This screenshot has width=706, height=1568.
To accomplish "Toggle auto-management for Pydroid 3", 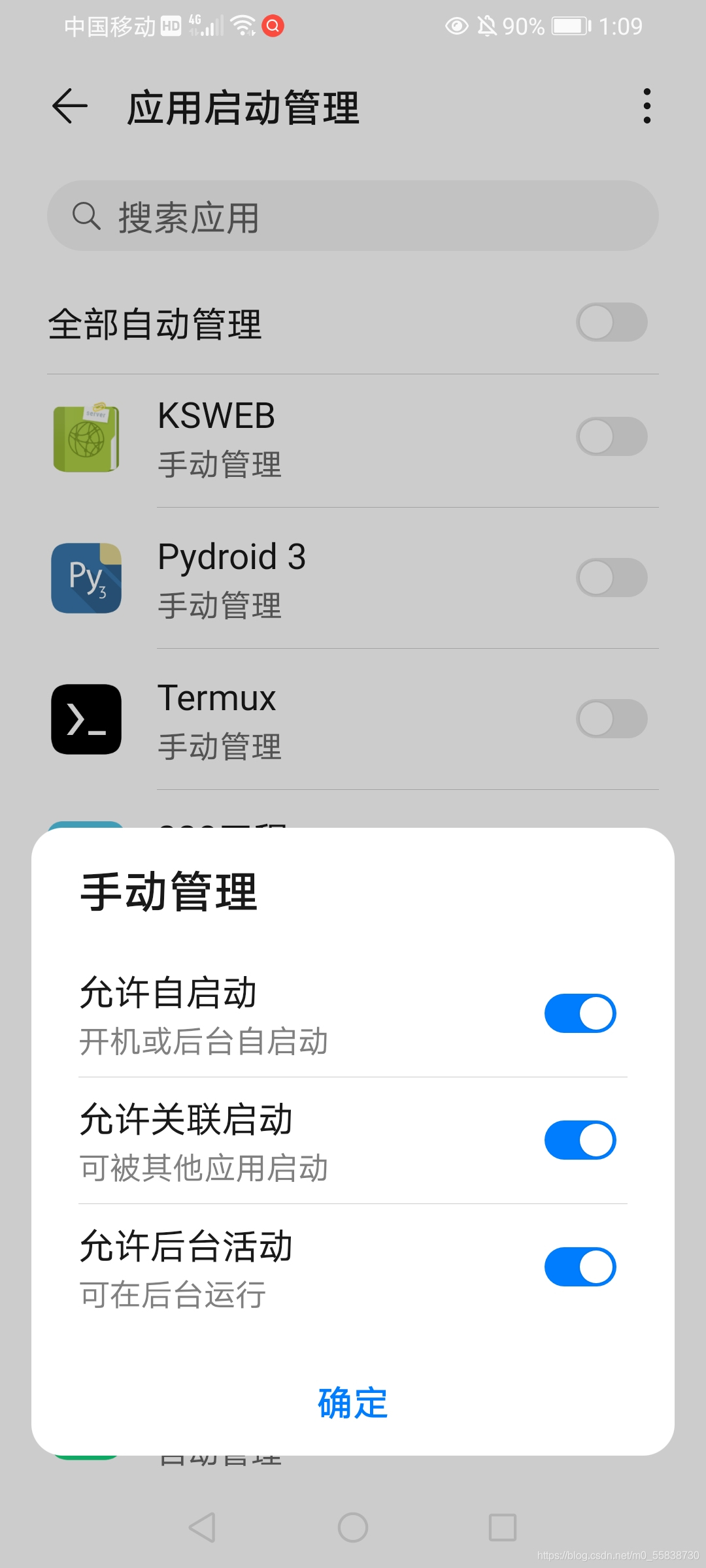I will pyautogui.click(x=611, y=578).
